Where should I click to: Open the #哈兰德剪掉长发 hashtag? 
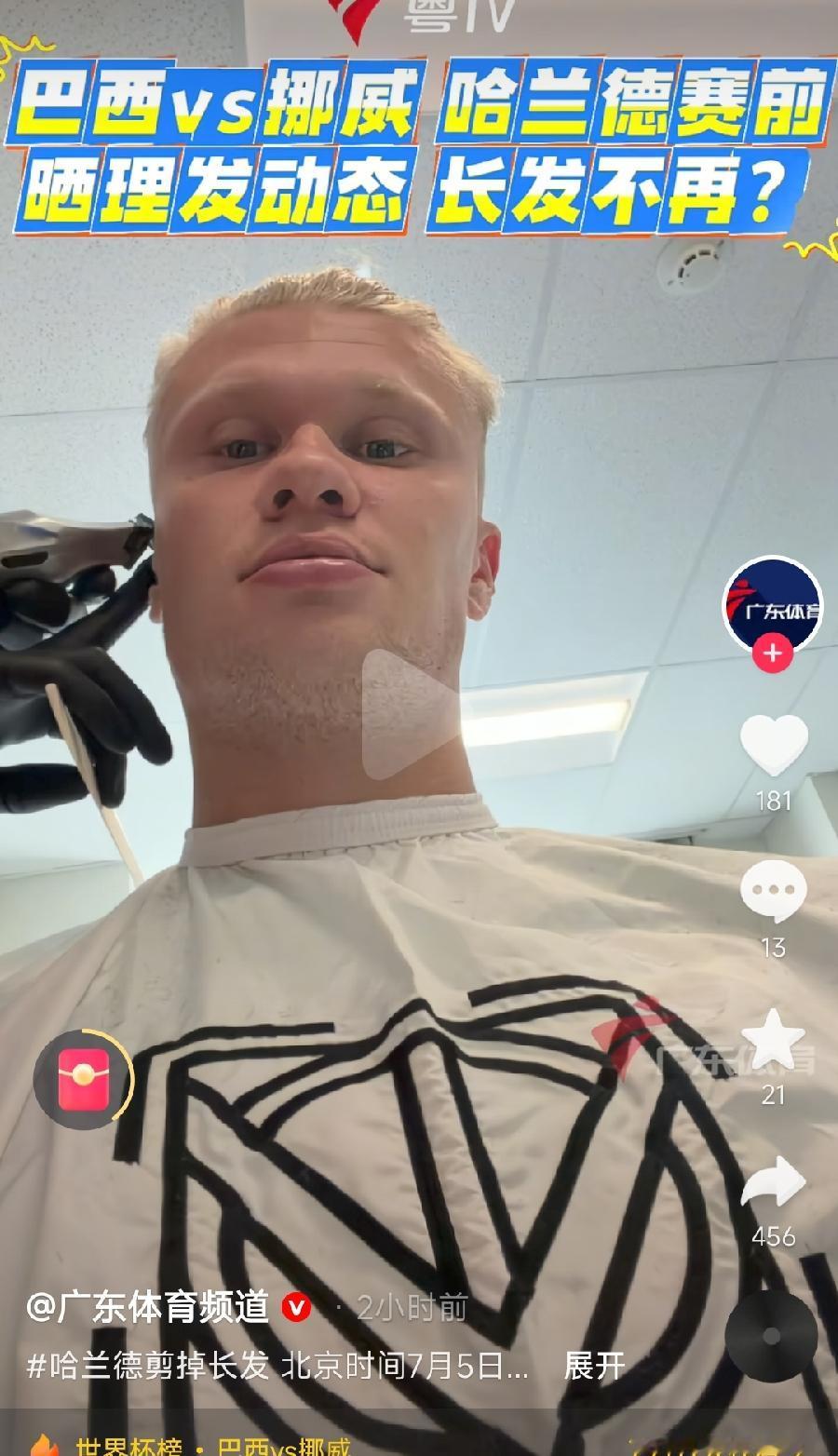click(x=148, y=1366)
